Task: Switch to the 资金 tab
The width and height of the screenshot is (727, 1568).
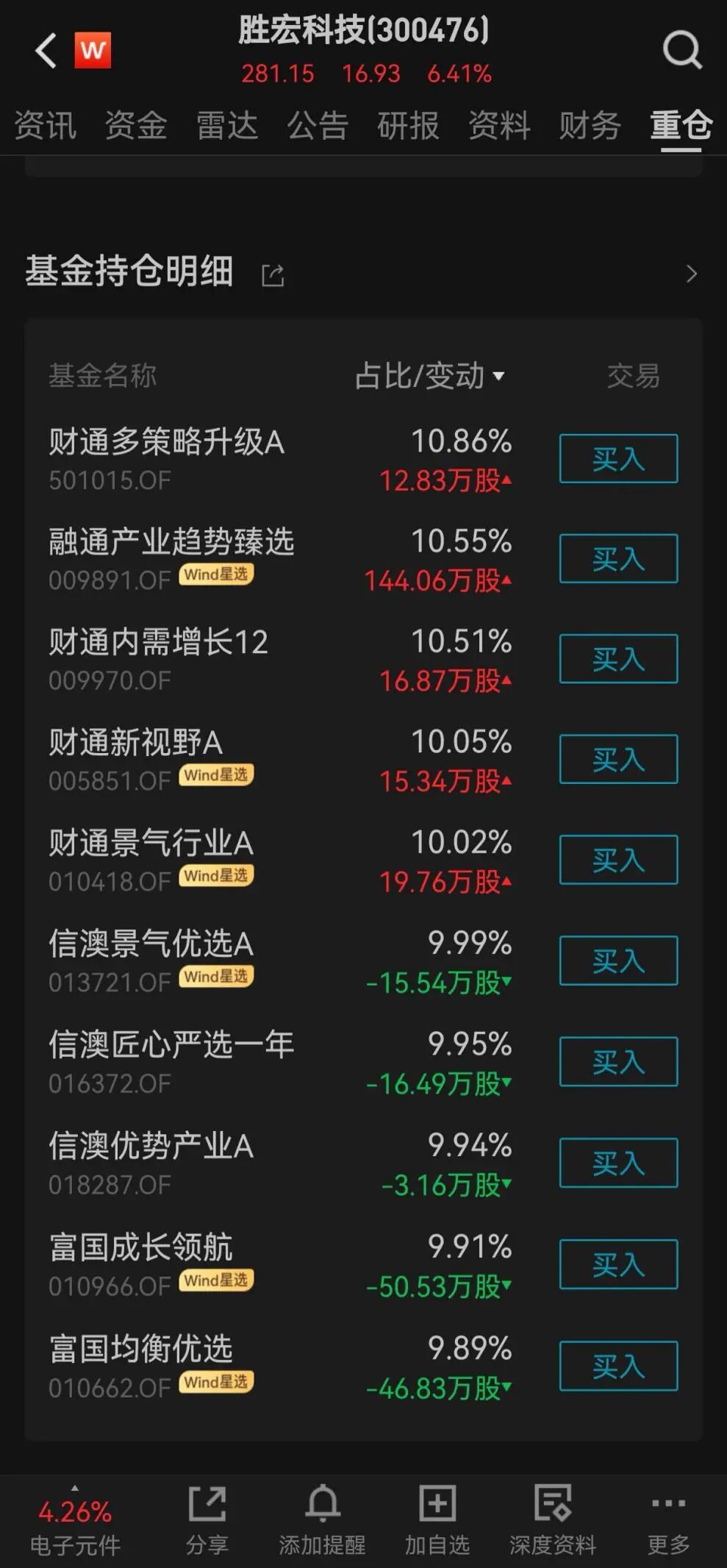Action: click(136, 125)
